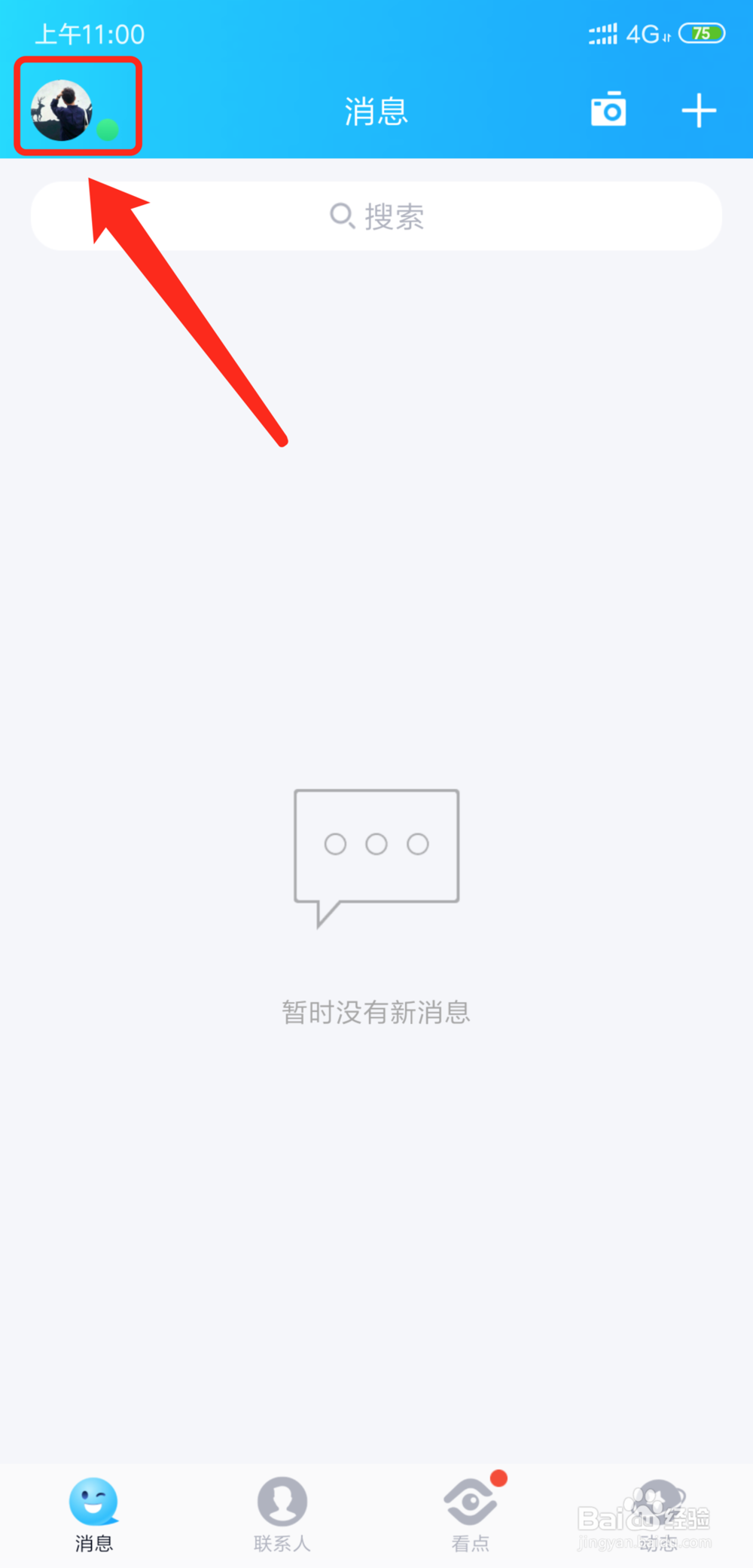Tap the plus icon to add contacts
753x1568 pixels.
(x=697, y=110)
